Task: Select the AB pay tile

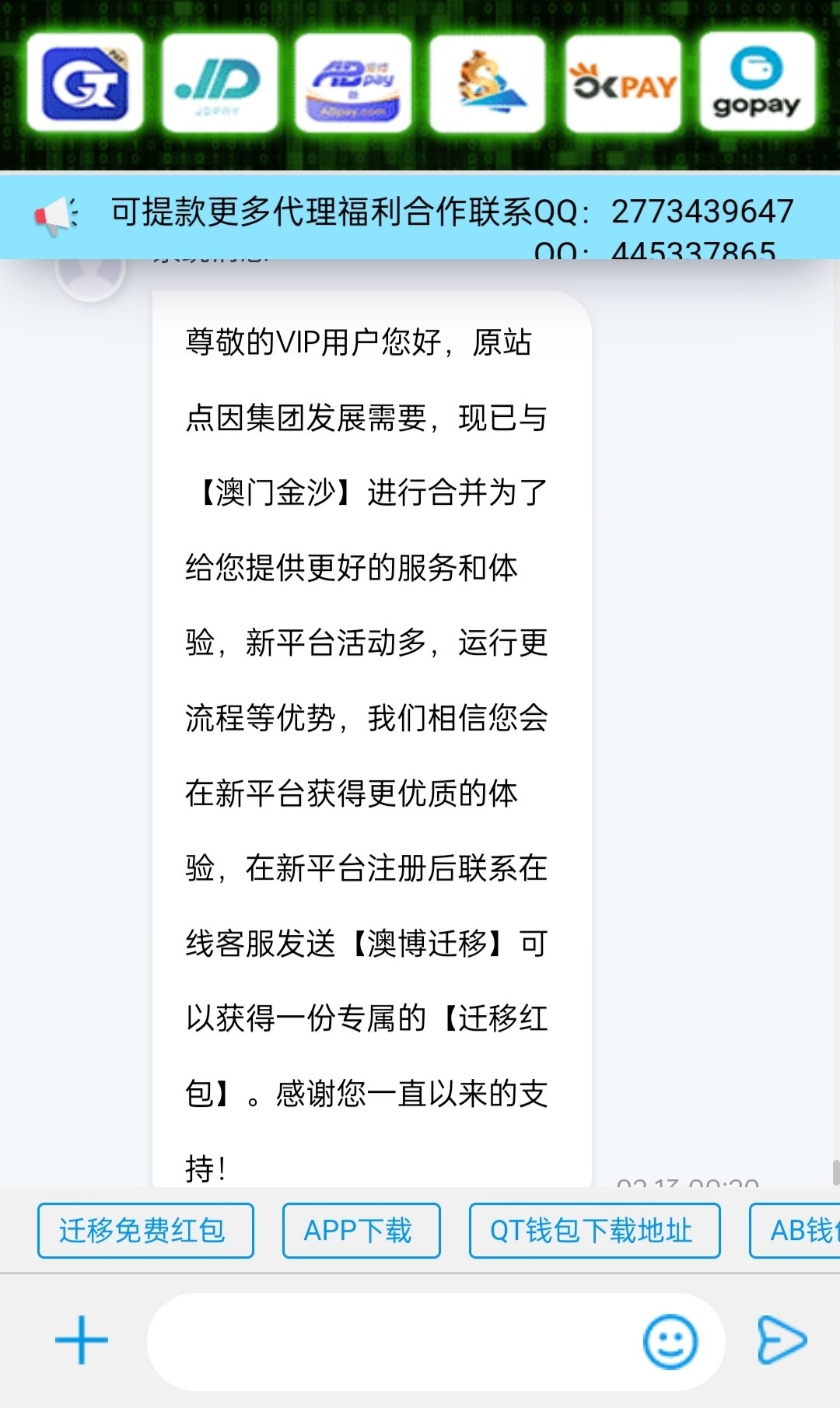Action: [353, 83]
